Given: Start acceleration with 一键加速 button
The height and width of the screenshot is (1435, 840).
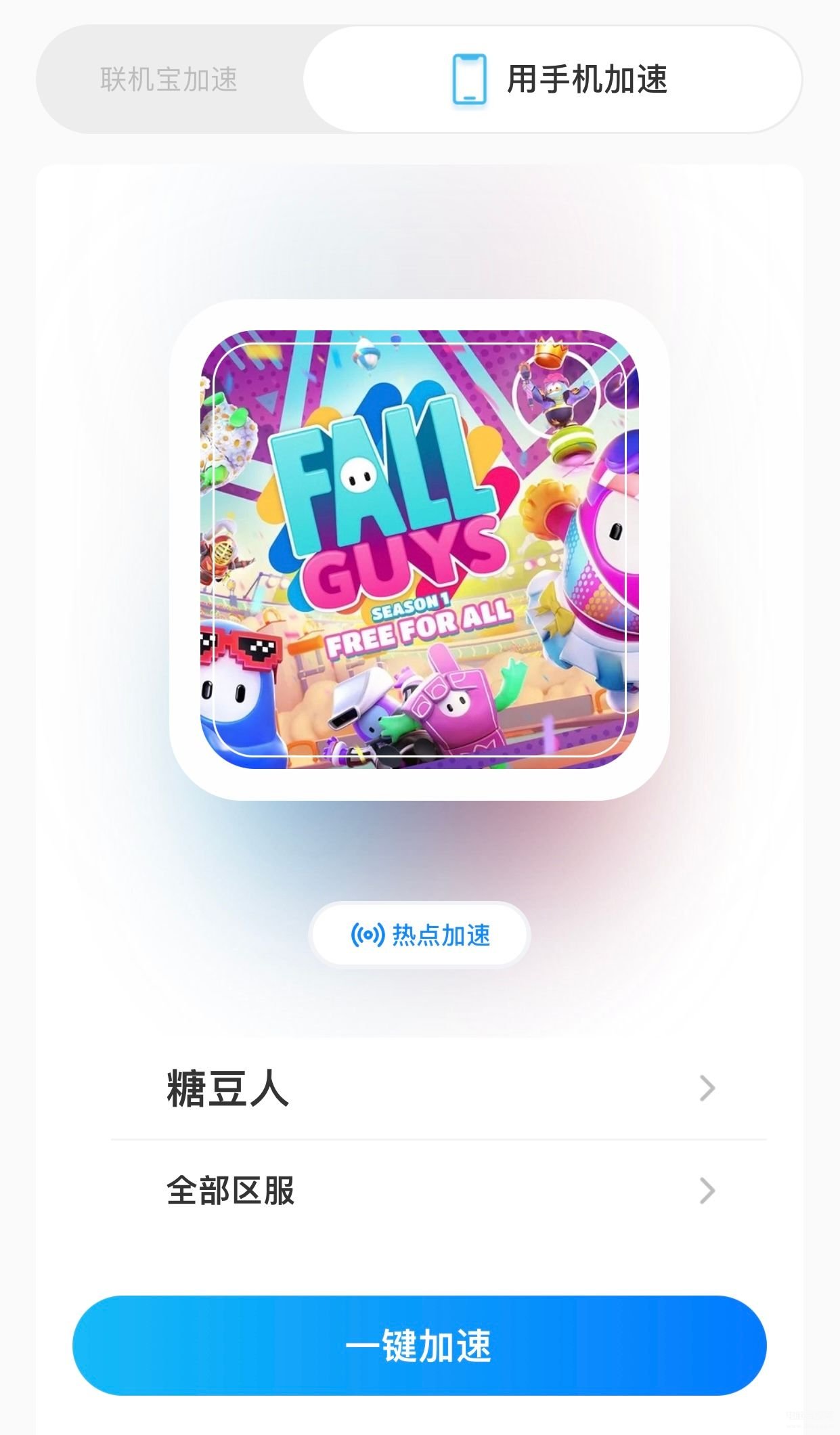Looking at the screenshot, I should pos(420,1345).
